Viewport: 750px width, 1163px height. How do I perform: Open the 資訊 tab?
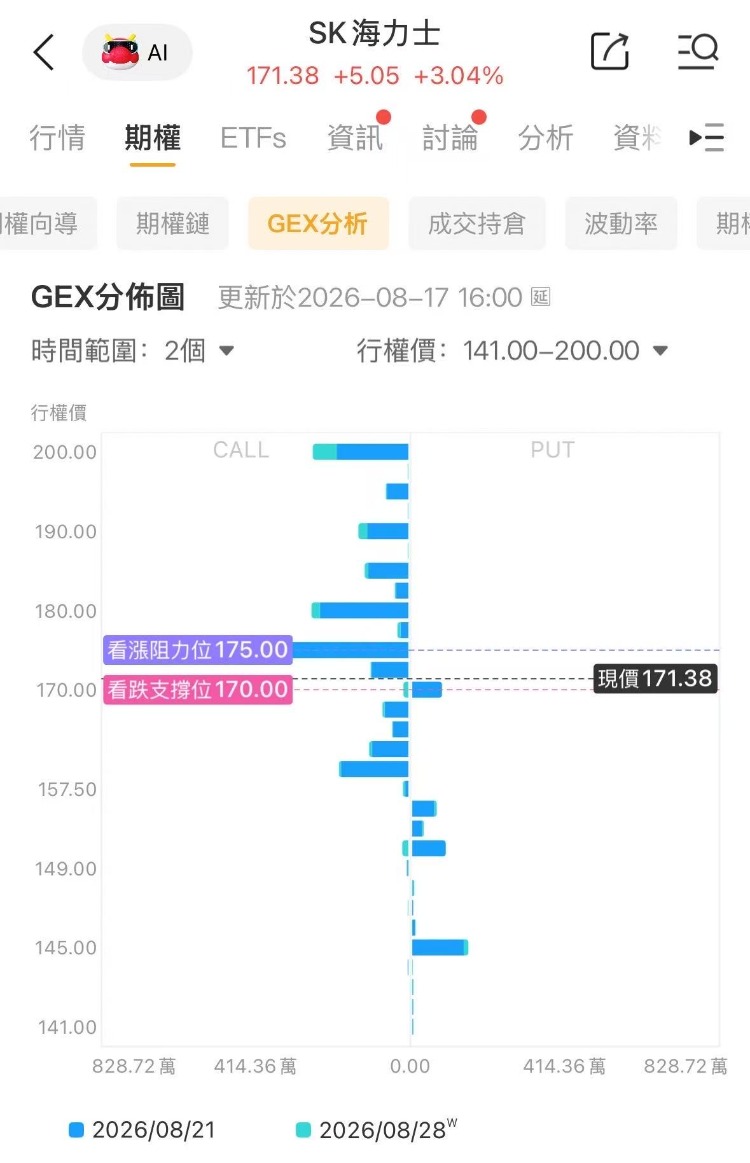pos(355,138)
